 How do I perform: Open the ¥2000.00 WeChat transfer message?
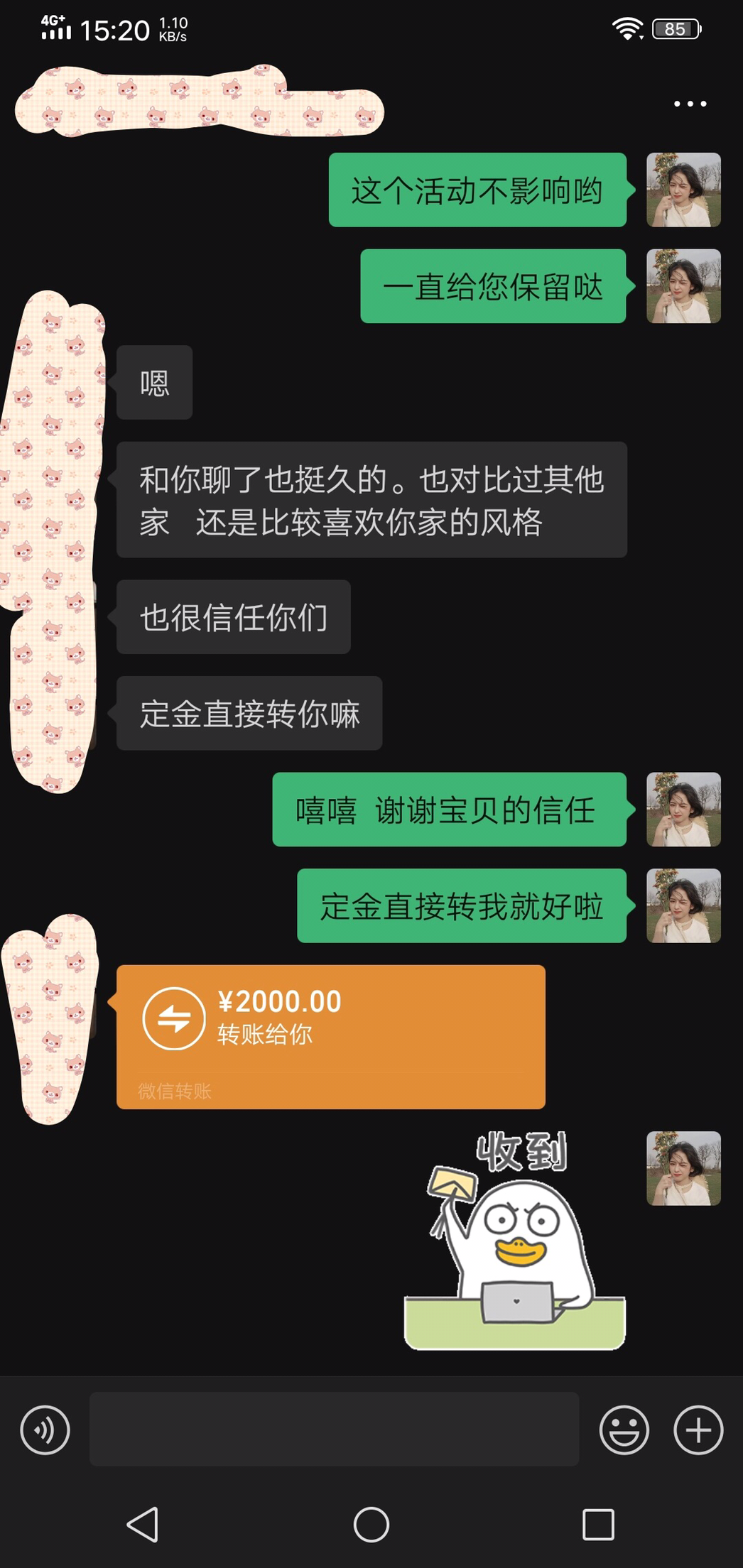click(331, 1036)
